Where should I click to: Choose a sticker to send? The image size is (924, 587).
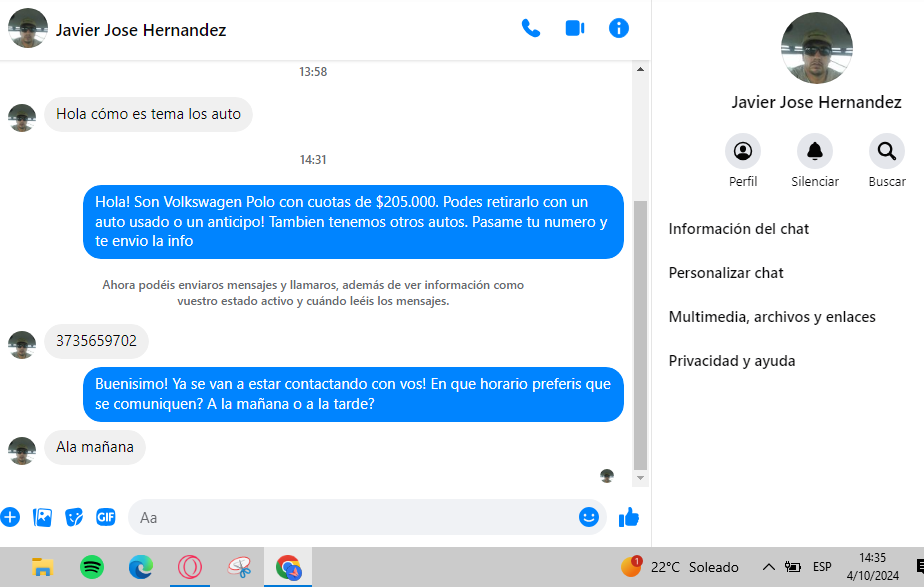click(x=74, y=517)
